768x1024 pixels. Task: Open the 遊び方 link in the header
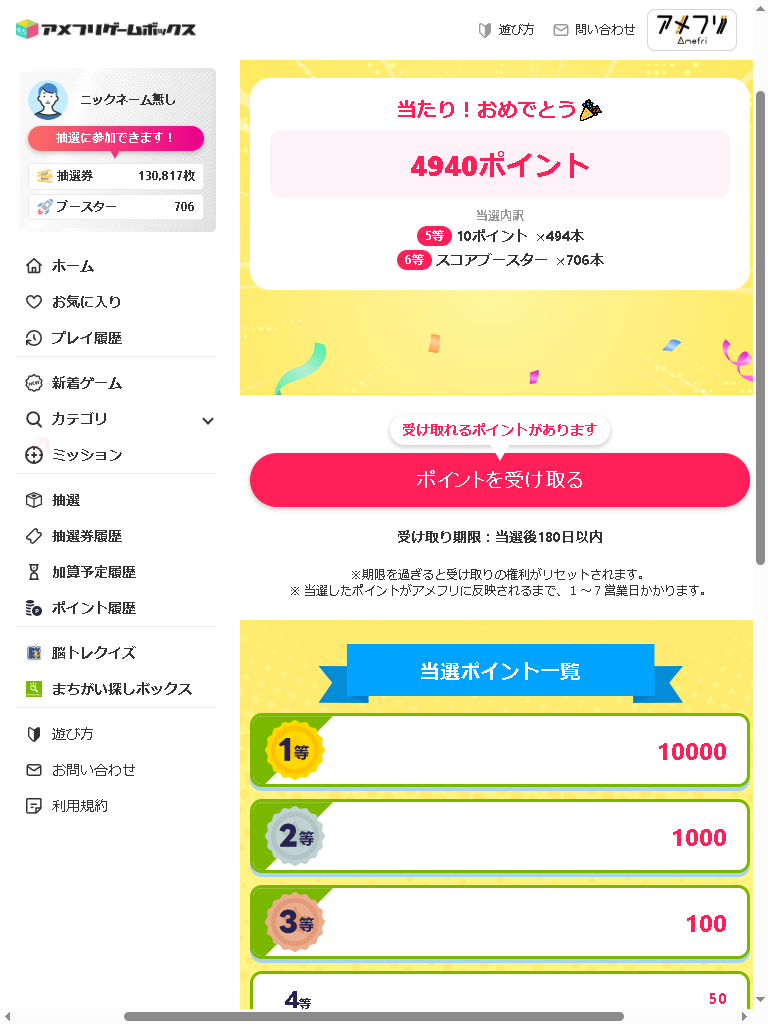[x=506, y=30]
